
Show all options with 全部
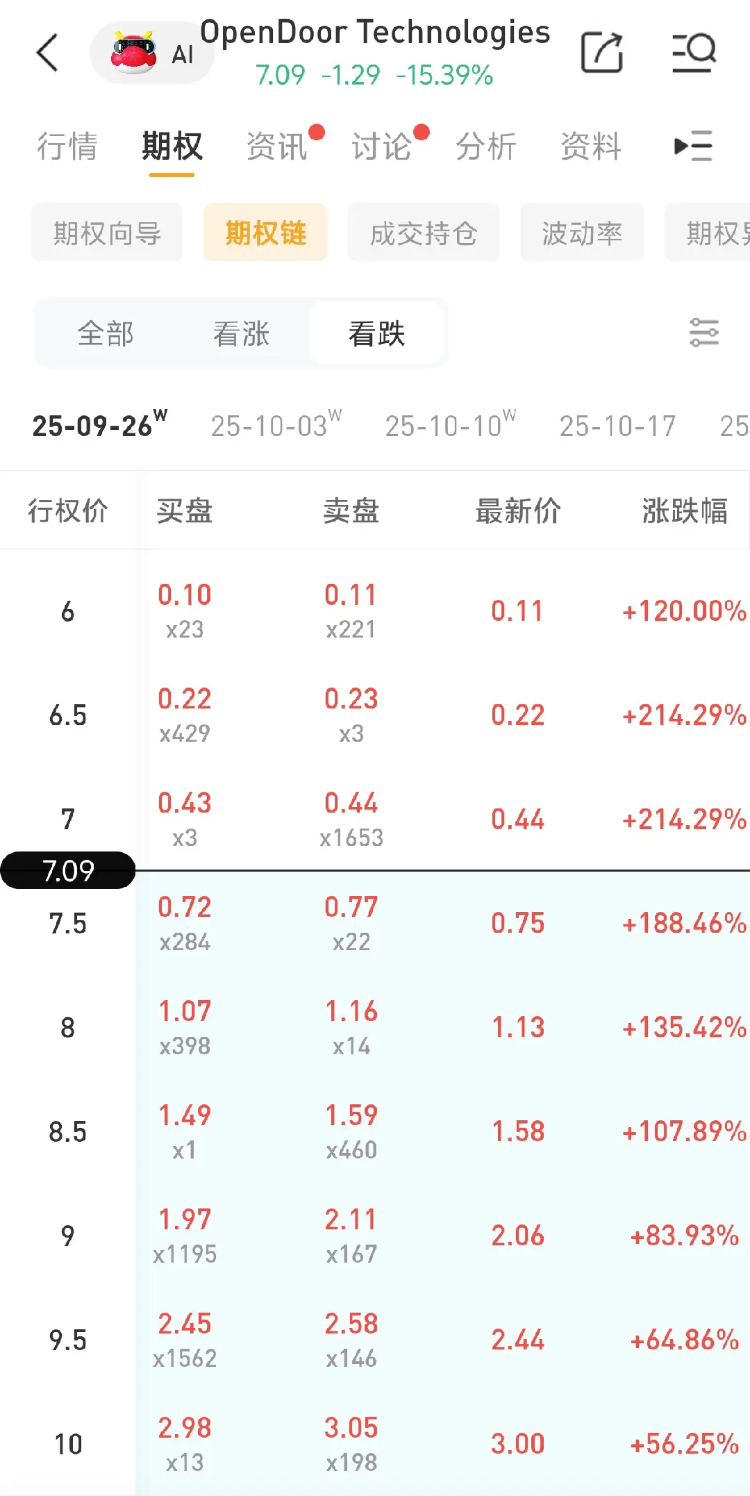click(x=105, y=333)
